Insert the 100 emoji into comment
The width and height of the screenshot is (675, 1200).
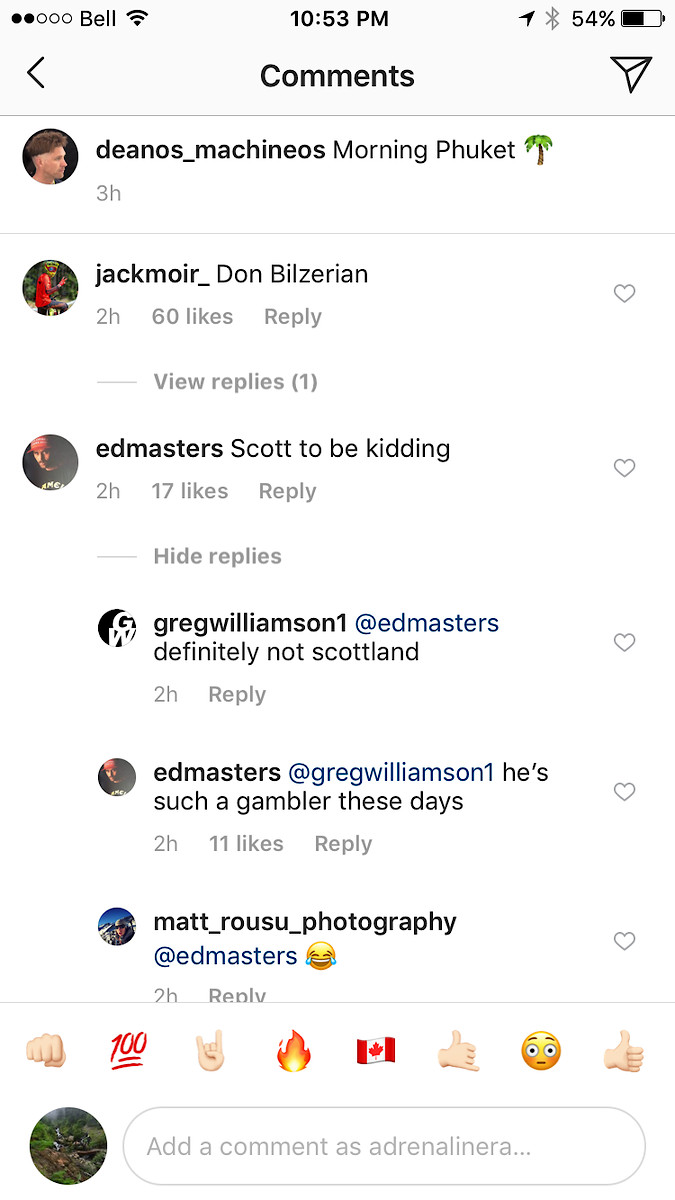pyautogui.click(x=127, y=1050)
